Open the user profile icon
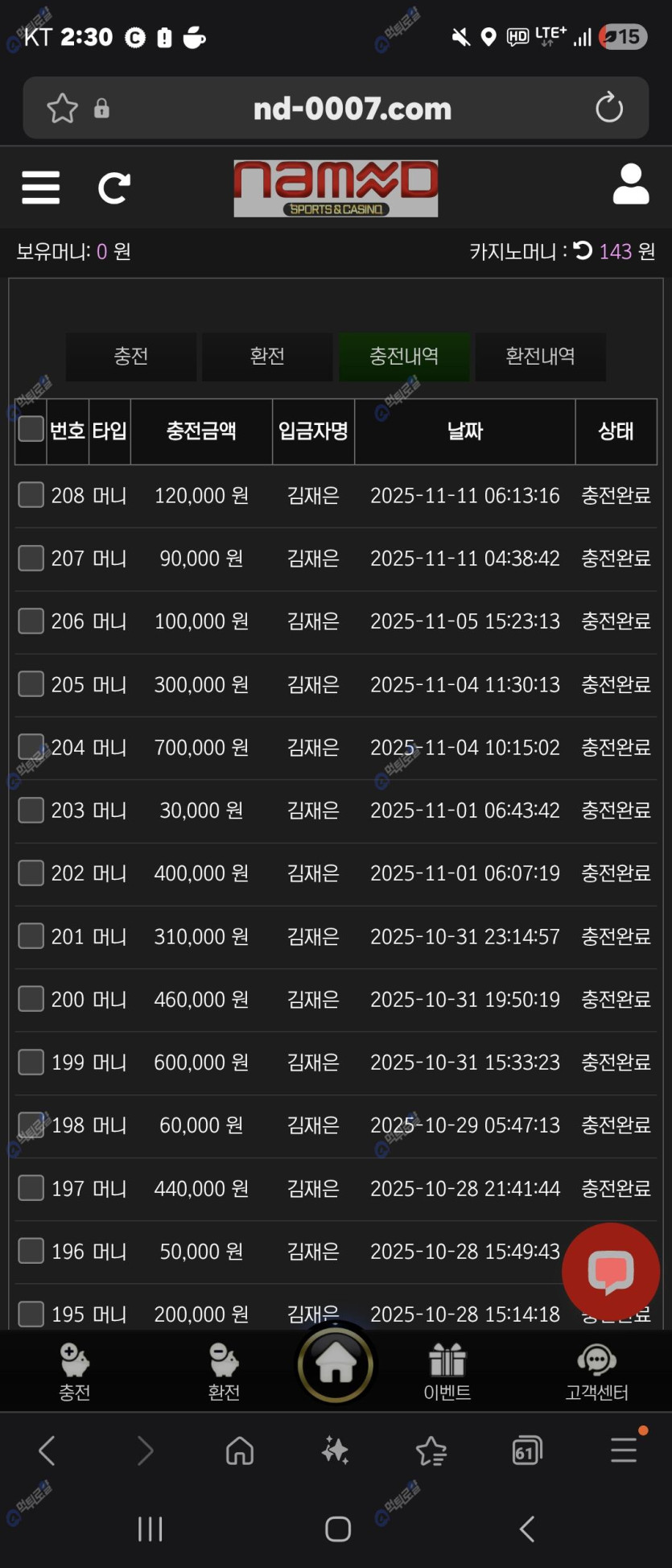This screenshot has width=672, height=1568. point(630,185)
